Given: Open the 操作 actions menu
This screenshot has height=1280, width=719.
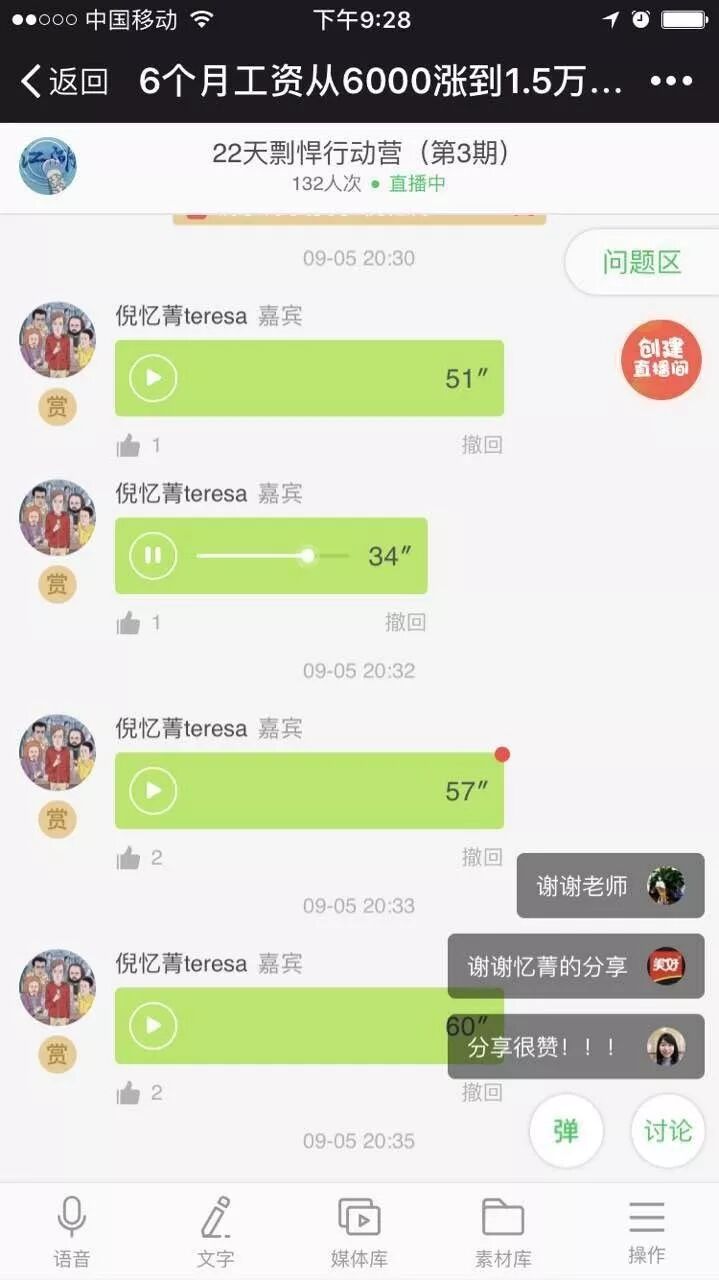Looking at the screenshot, I should point(646,1231).
